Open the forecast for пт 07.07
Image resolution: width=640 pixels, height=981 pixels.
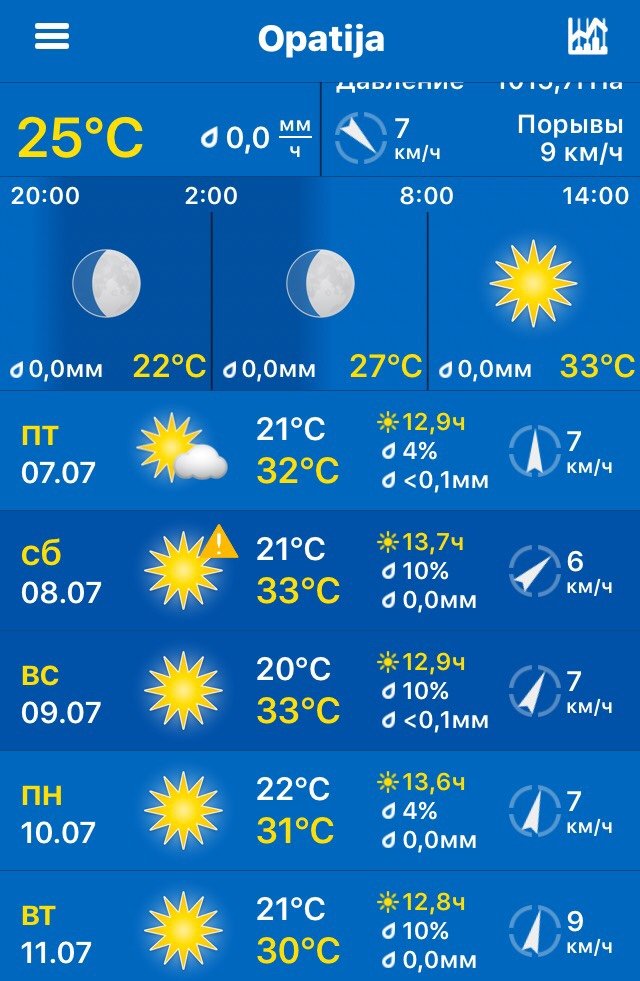320,451
